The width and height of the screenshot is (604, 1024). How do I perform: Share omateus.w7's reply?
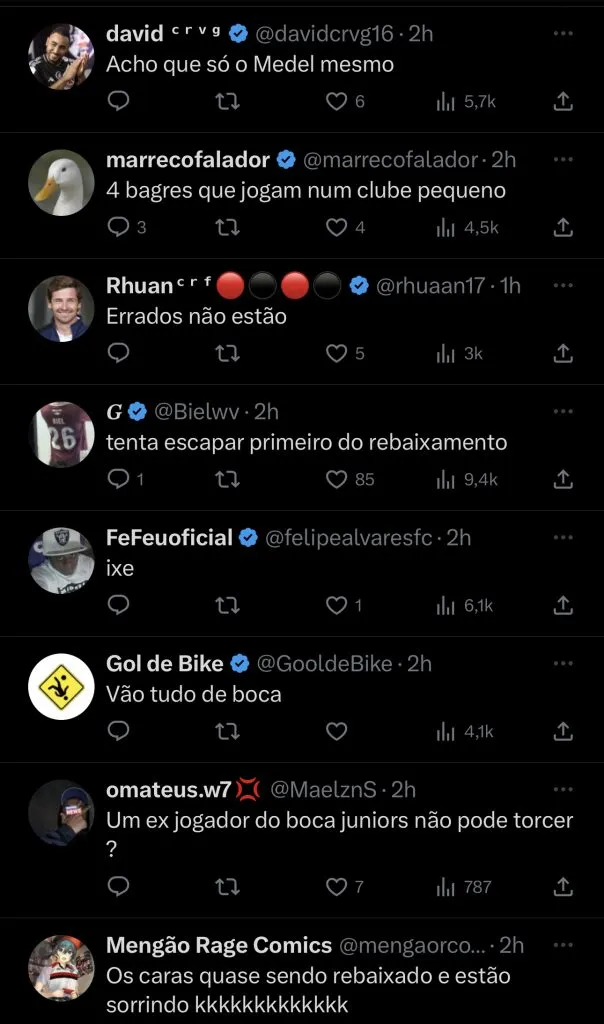563,887
